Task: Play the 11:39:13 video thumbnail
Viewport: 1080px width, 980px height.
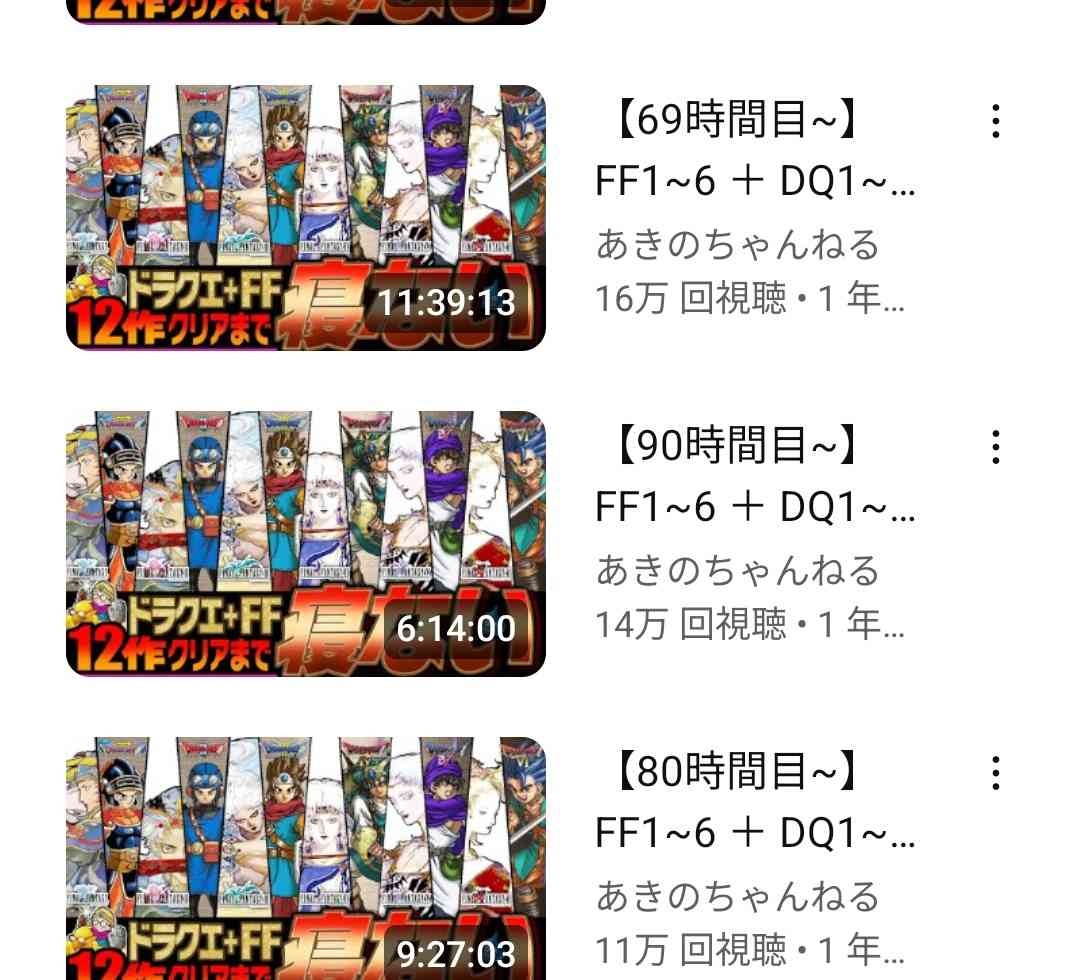Action: pos(306,218)
